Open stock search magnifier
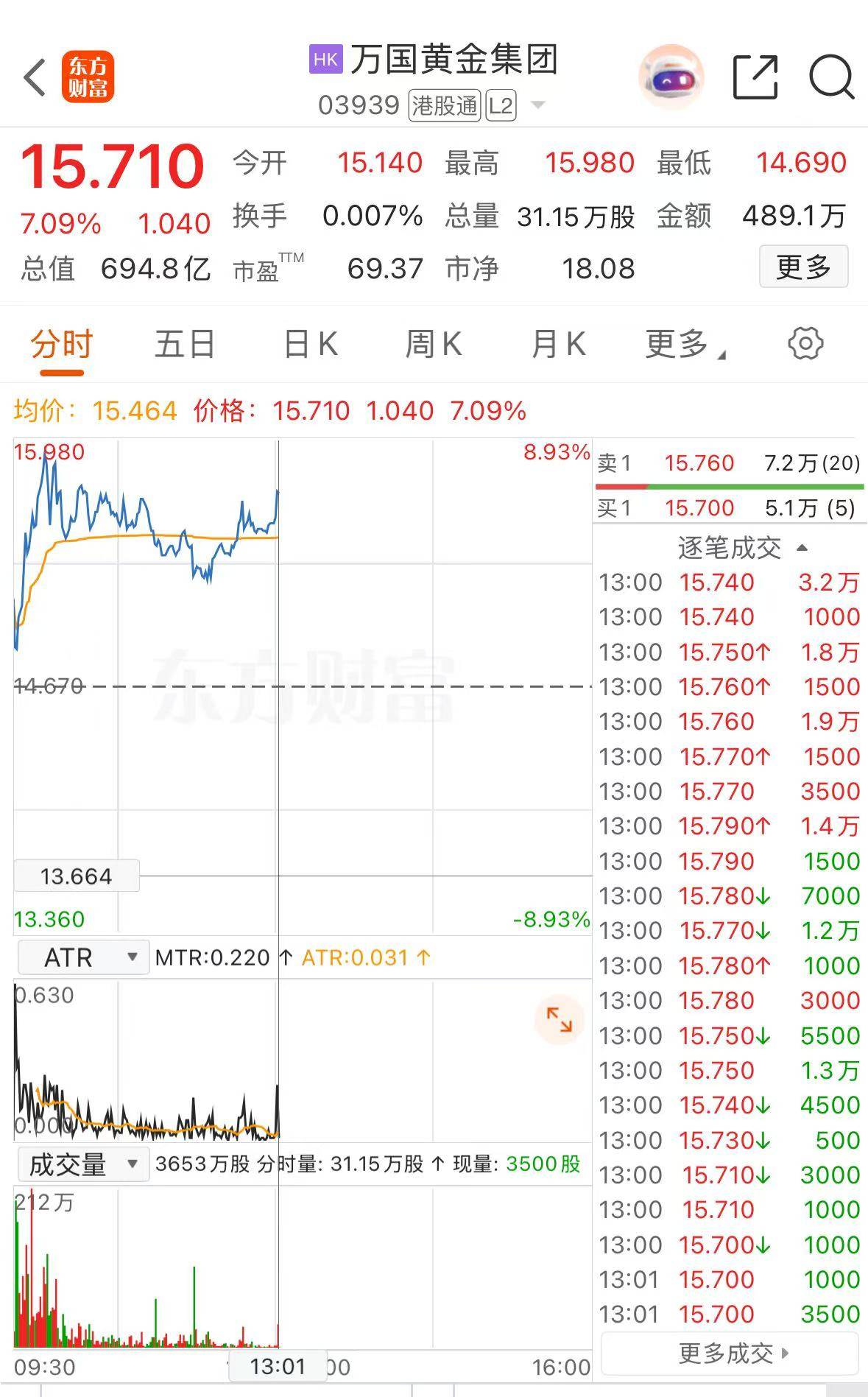 (831, 77)
